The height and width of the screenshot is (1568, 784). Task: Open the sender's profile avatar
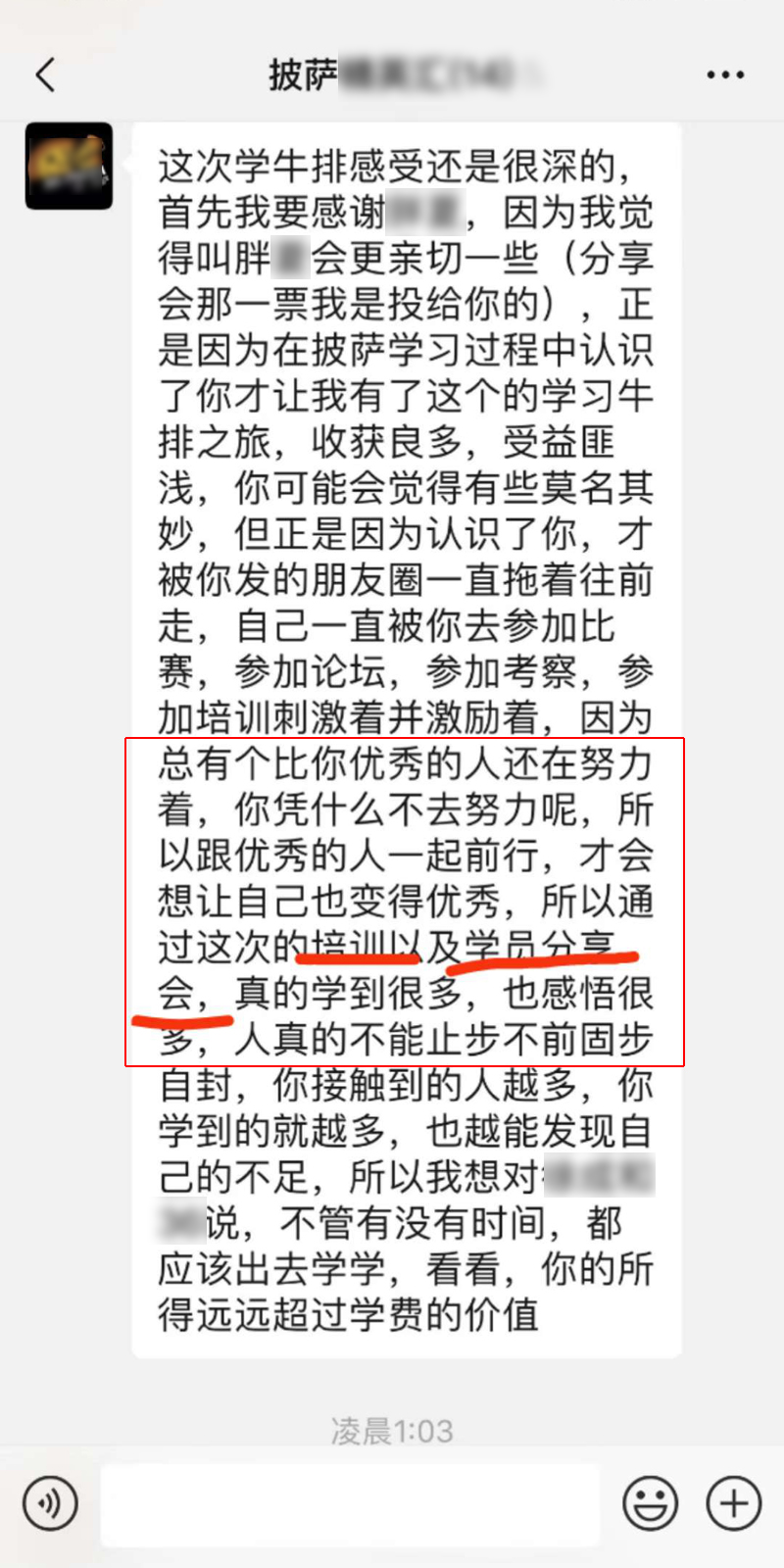pos(69,166)
